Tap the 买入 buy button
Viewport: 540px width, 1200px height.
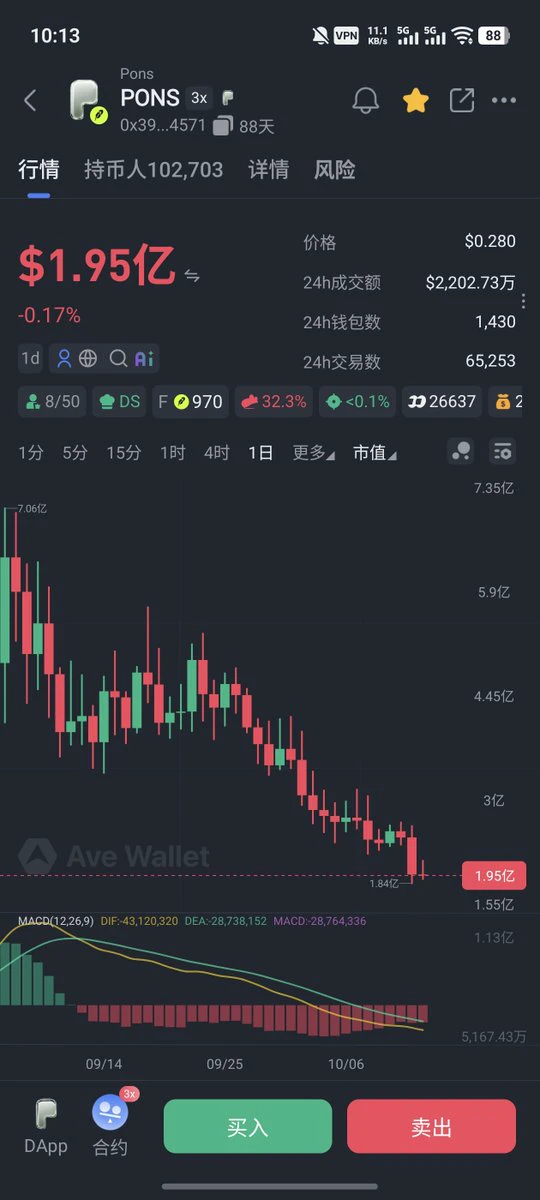(248, 1127)
